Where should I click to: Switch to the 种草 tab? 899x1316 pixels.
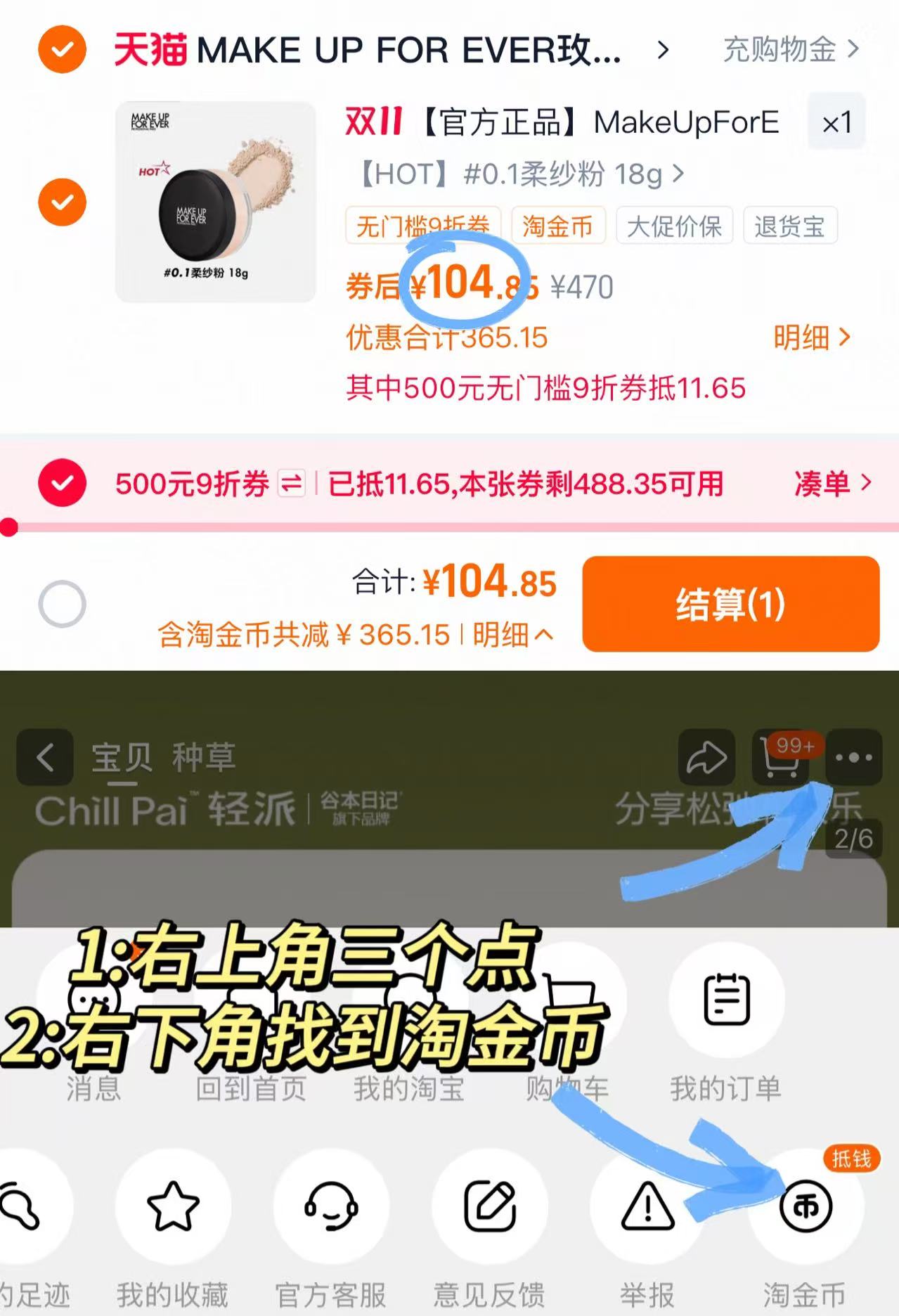click(204, 759)
